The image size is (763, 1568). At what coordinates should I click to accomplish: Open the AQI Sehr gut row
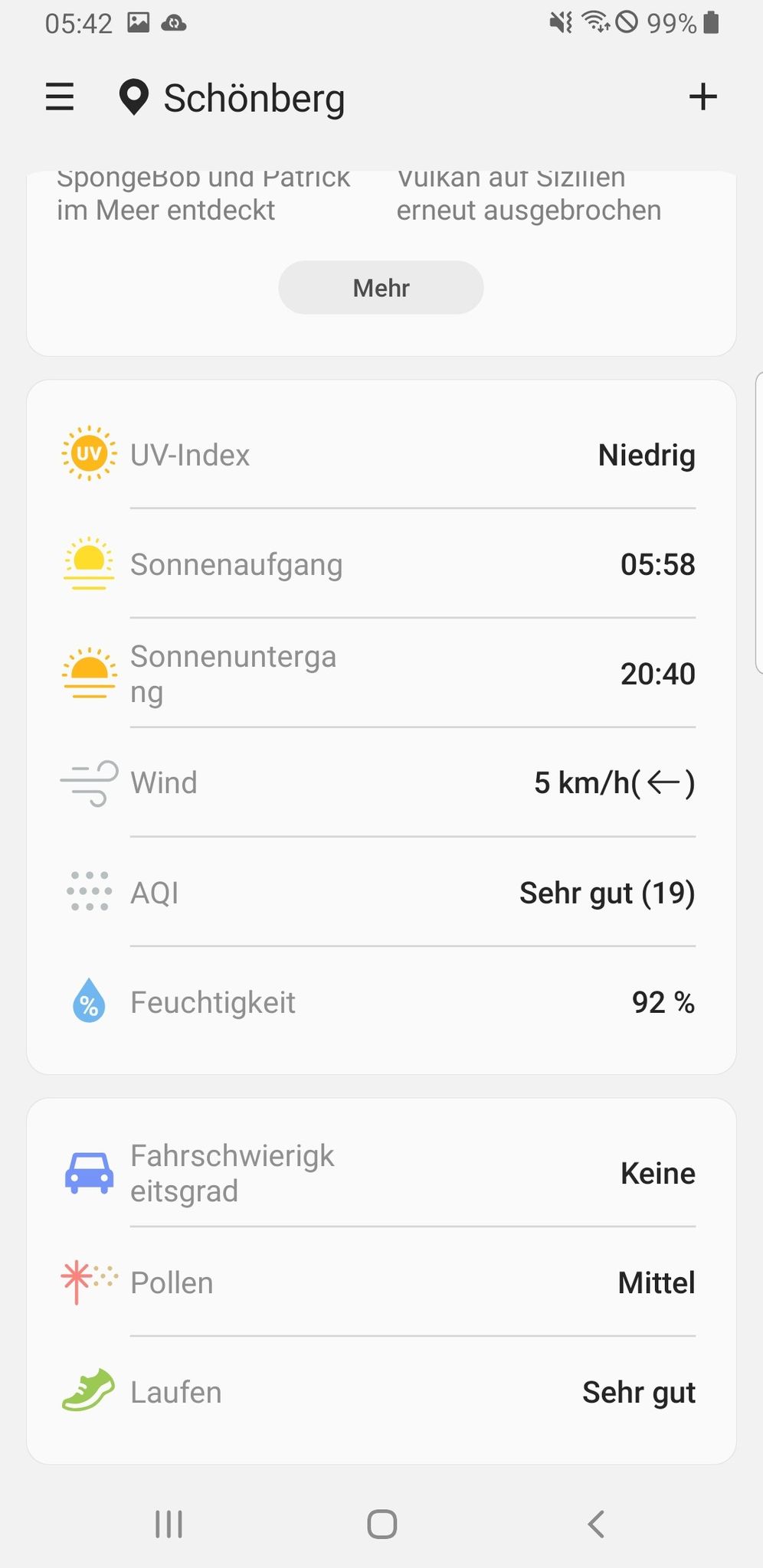coord(381,893)
